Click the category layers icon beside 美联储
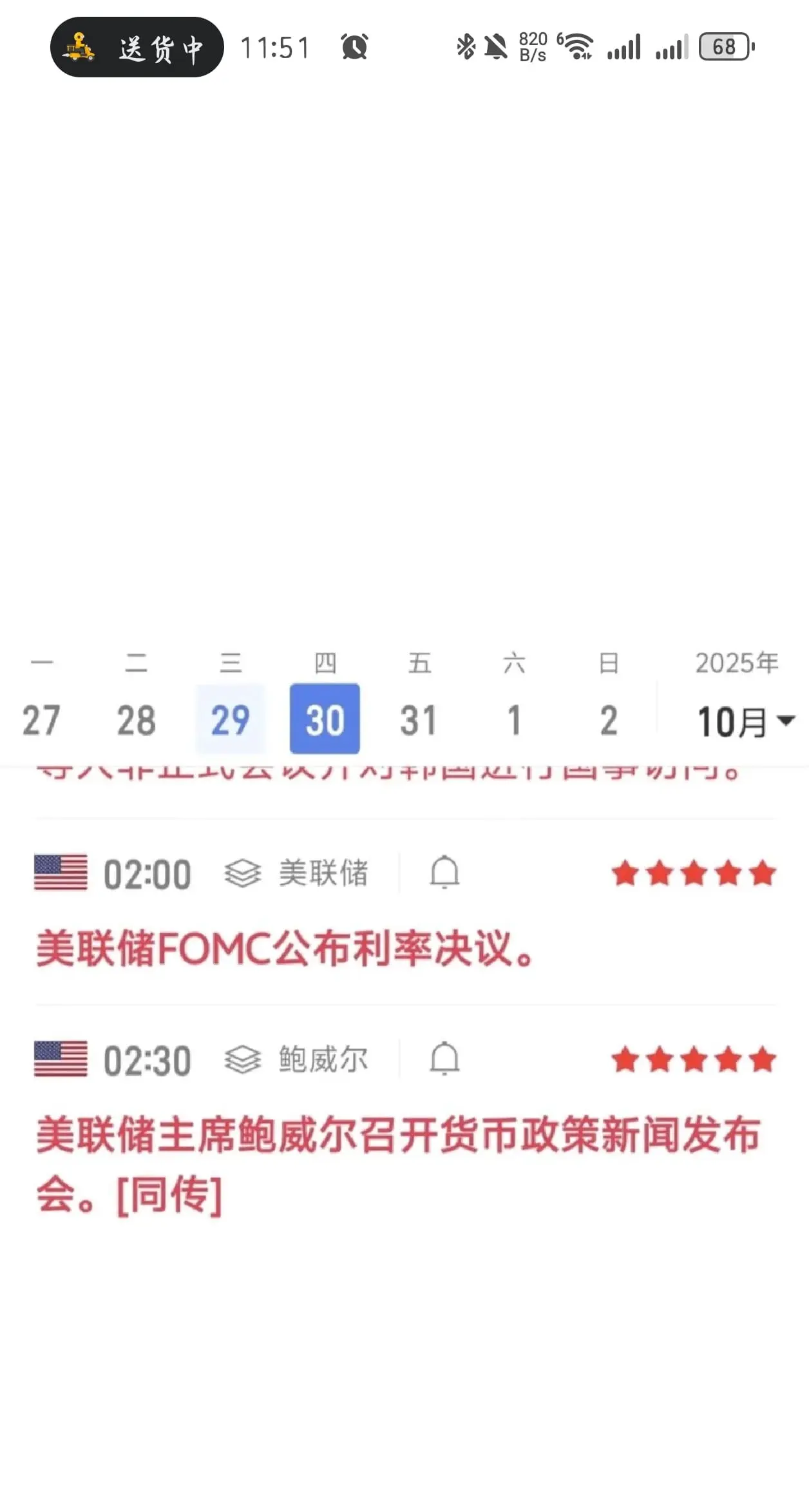Screen dimensions: 809x1512 coord(241,874)
